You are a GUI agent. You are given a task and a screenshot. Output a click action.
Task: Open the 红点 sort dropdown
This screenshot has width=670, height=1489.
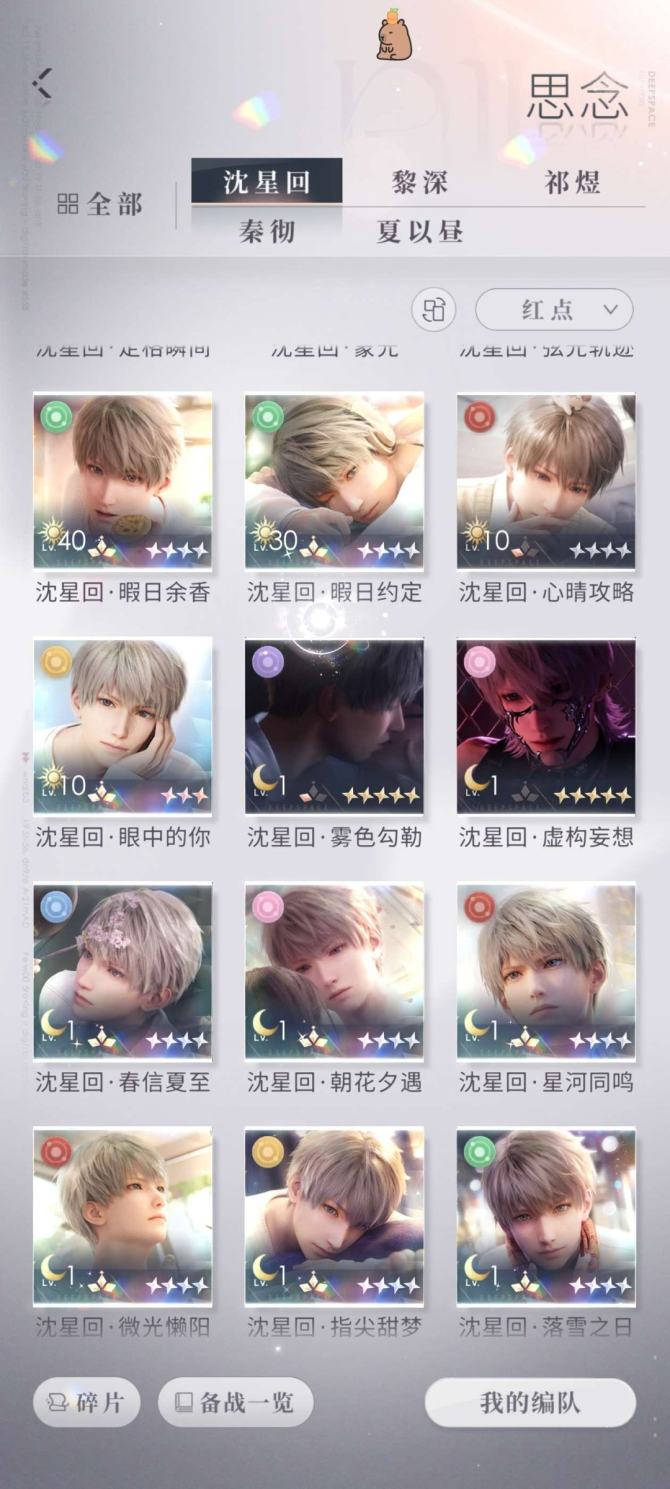[554, 310]
